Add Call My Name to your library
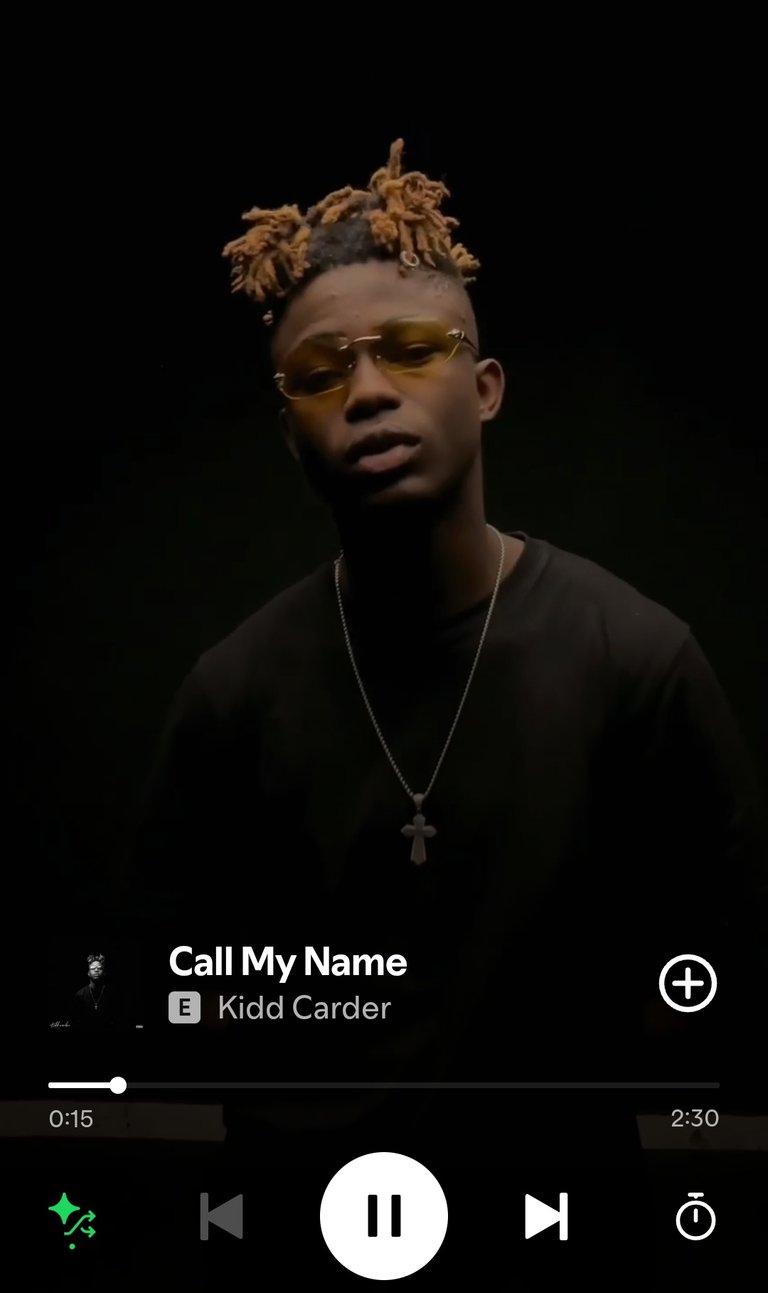This screenshot has width=768, height=1293. click(x=688, y=984)
